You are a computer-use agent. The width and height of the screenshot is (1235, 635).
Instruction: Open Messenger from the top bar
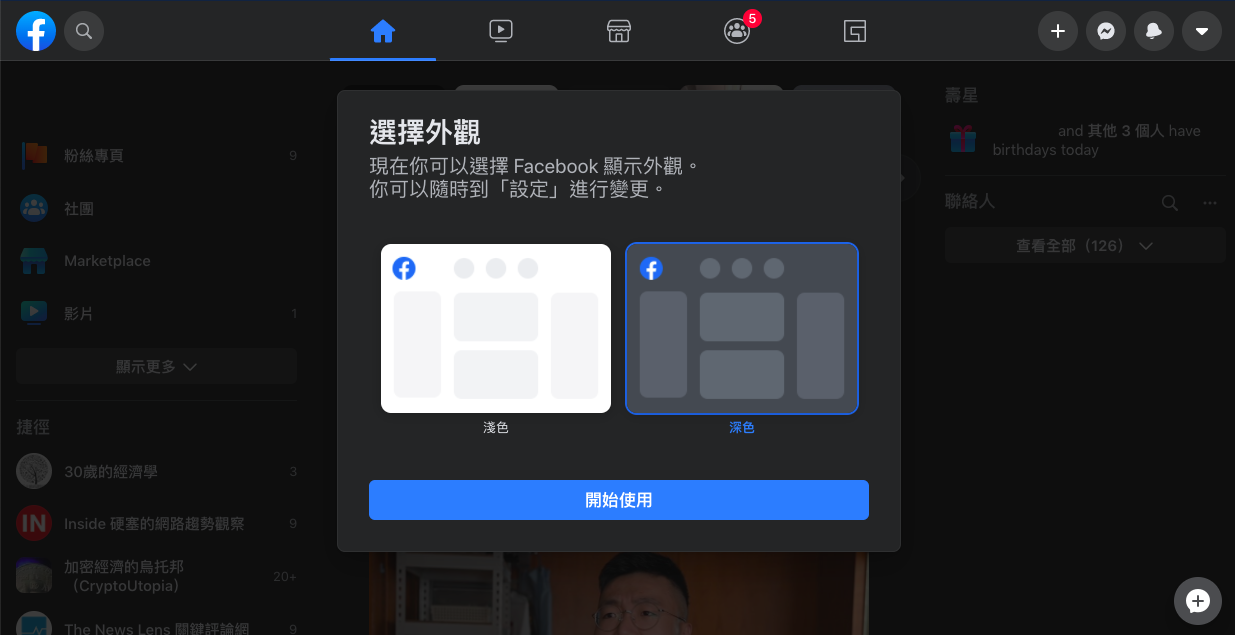click(x=1106, y=32)
